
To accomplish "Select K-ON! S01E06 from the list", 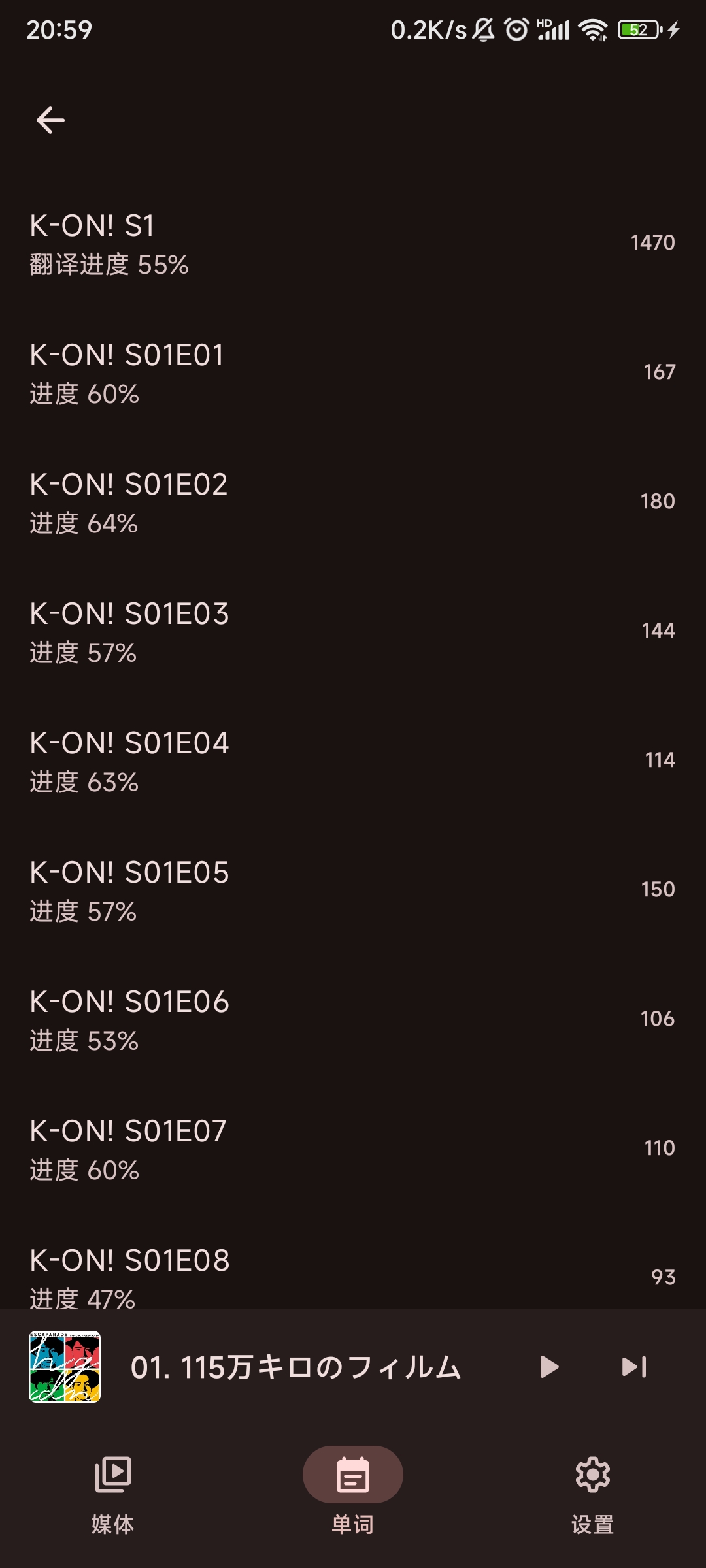I will click(353, 1020).
